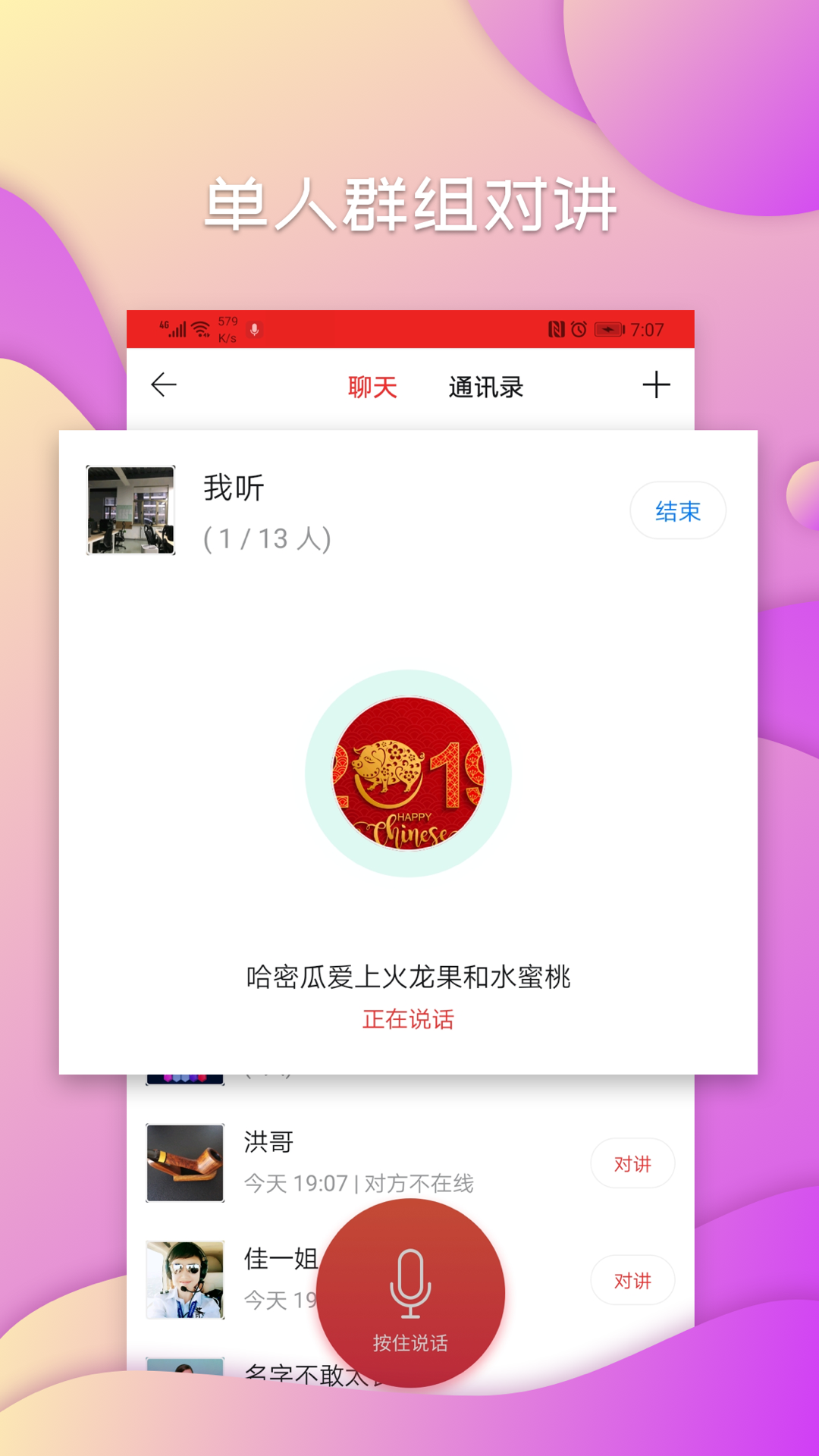
Task: Open member count (1/13 人) details
Action: point(269,539)
